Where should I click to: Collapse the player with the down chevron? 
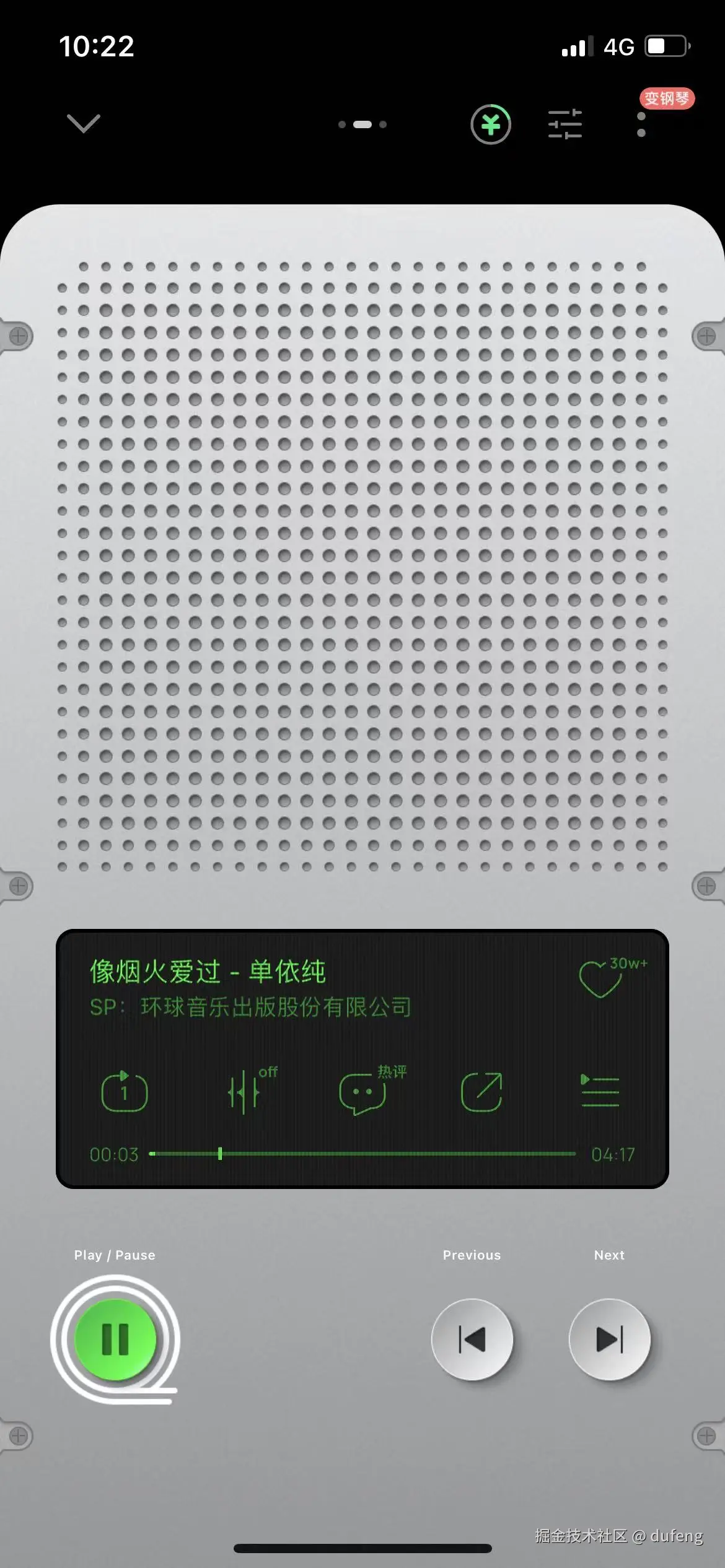point(82,124)
